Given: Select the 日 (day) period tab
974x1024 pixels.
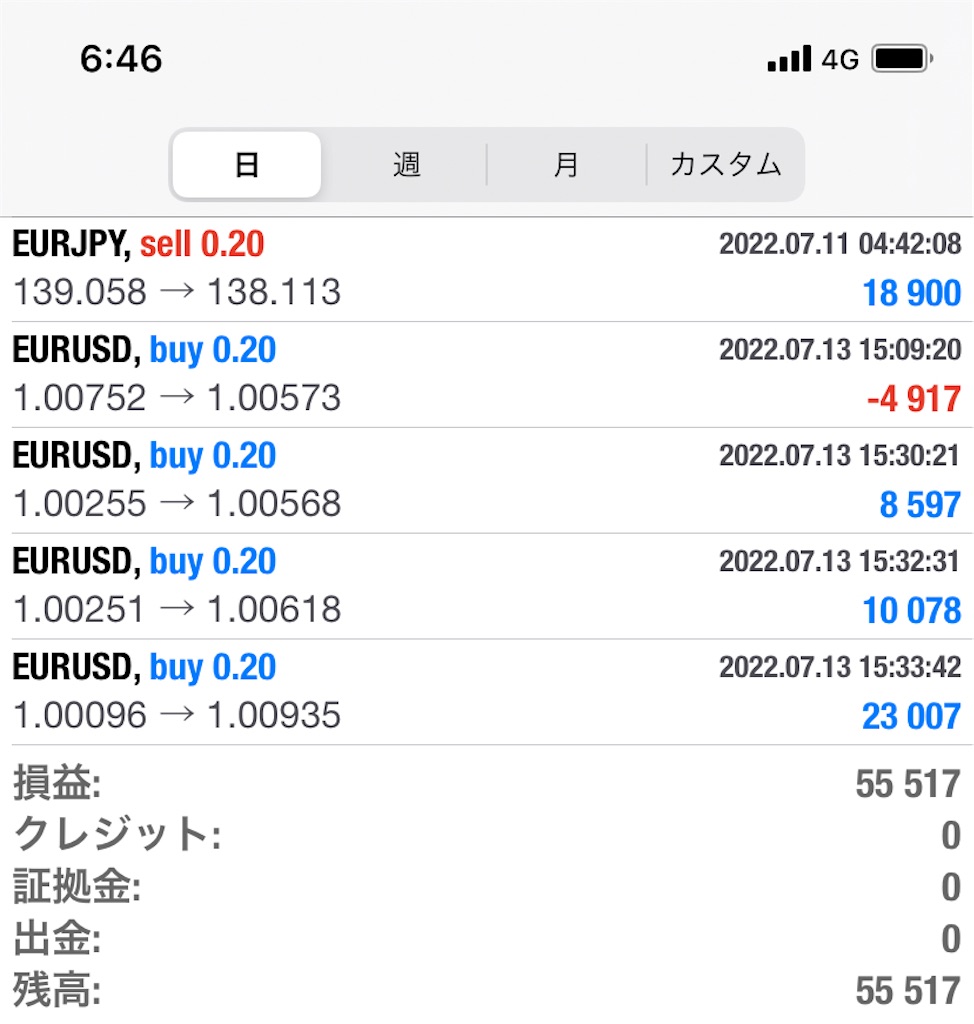Looking at the screenshot, I should click(247, 165).
